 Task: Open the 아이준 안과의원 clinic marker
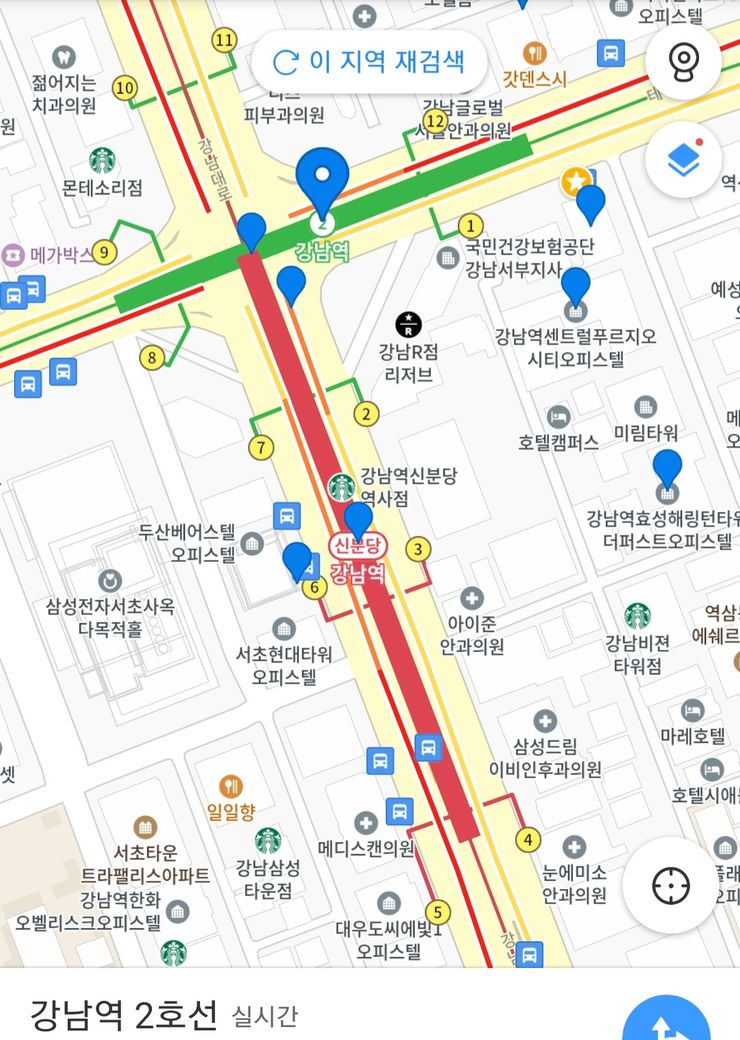coord(471,599)
